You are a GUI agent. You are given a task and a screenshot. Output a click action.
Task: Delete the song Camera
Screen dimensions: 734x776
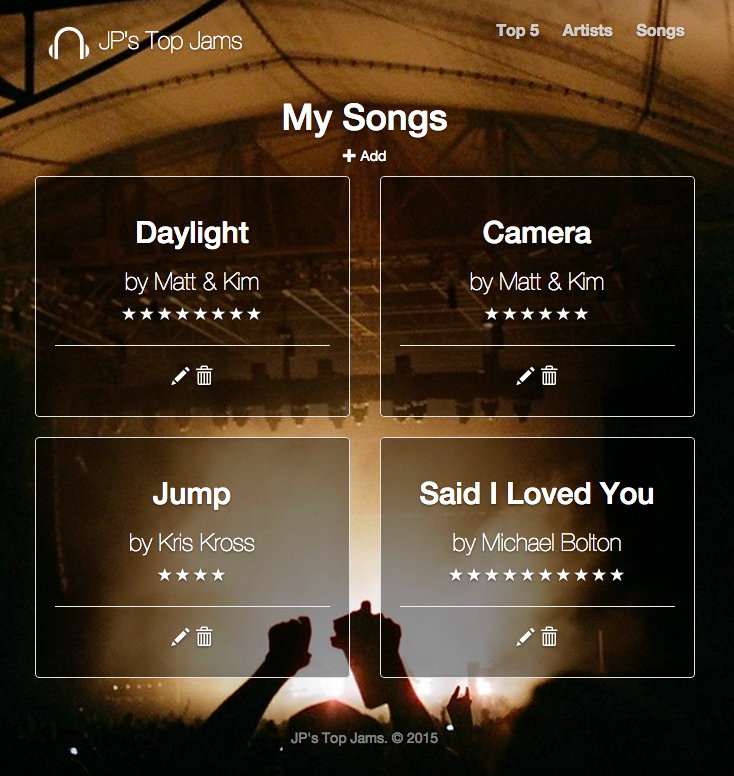tap(549, 376)
